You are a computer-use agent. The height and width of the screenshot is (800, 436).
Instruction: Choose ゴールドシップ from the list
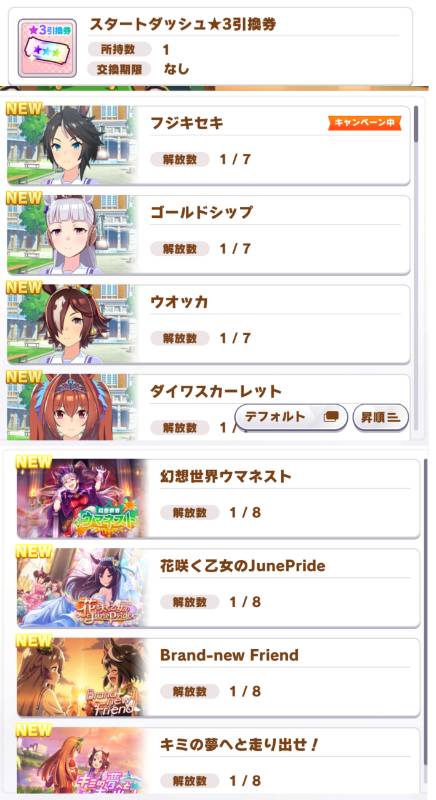pyautogui.click(x=209, y=235)
